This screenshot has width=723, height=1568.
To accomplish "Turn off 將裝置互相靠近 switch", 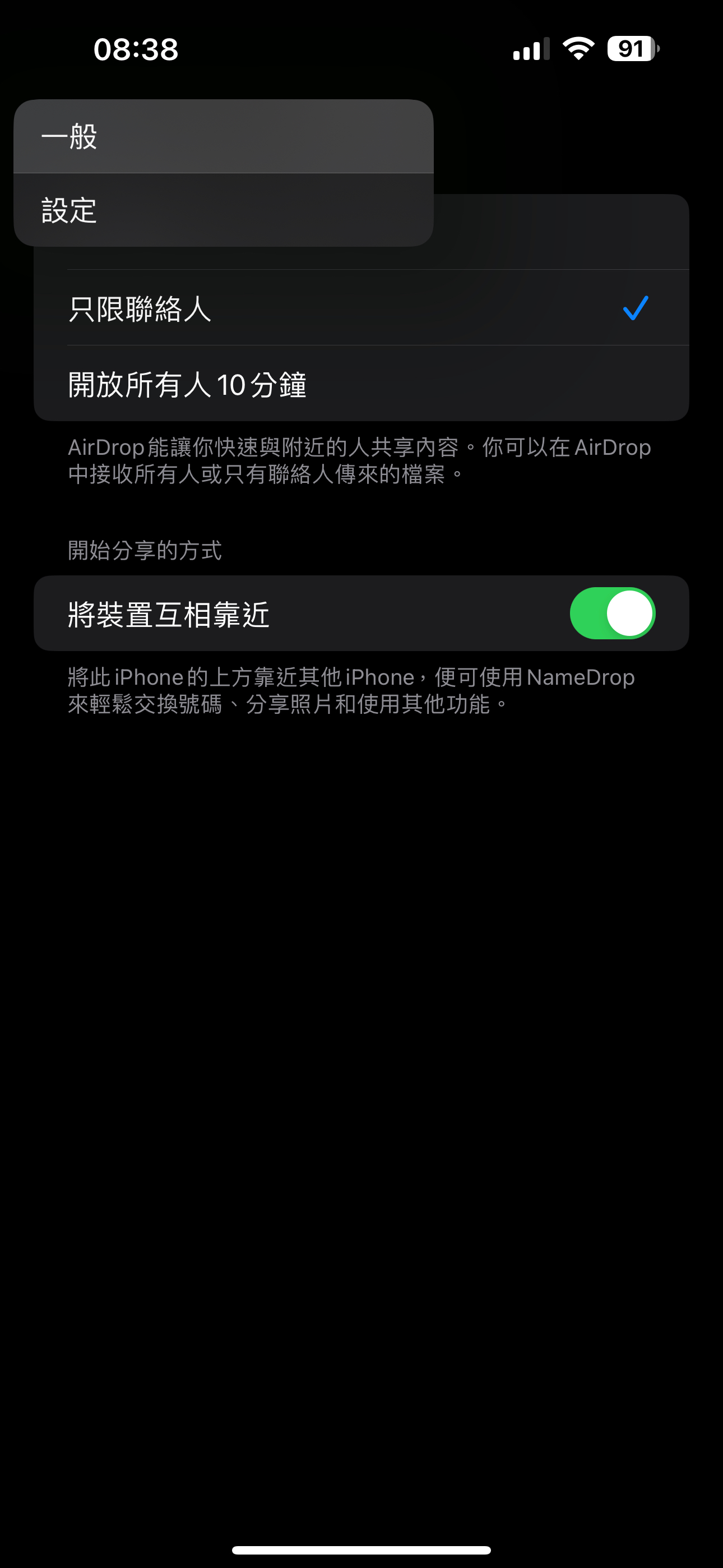I will [x=612, y=613].
